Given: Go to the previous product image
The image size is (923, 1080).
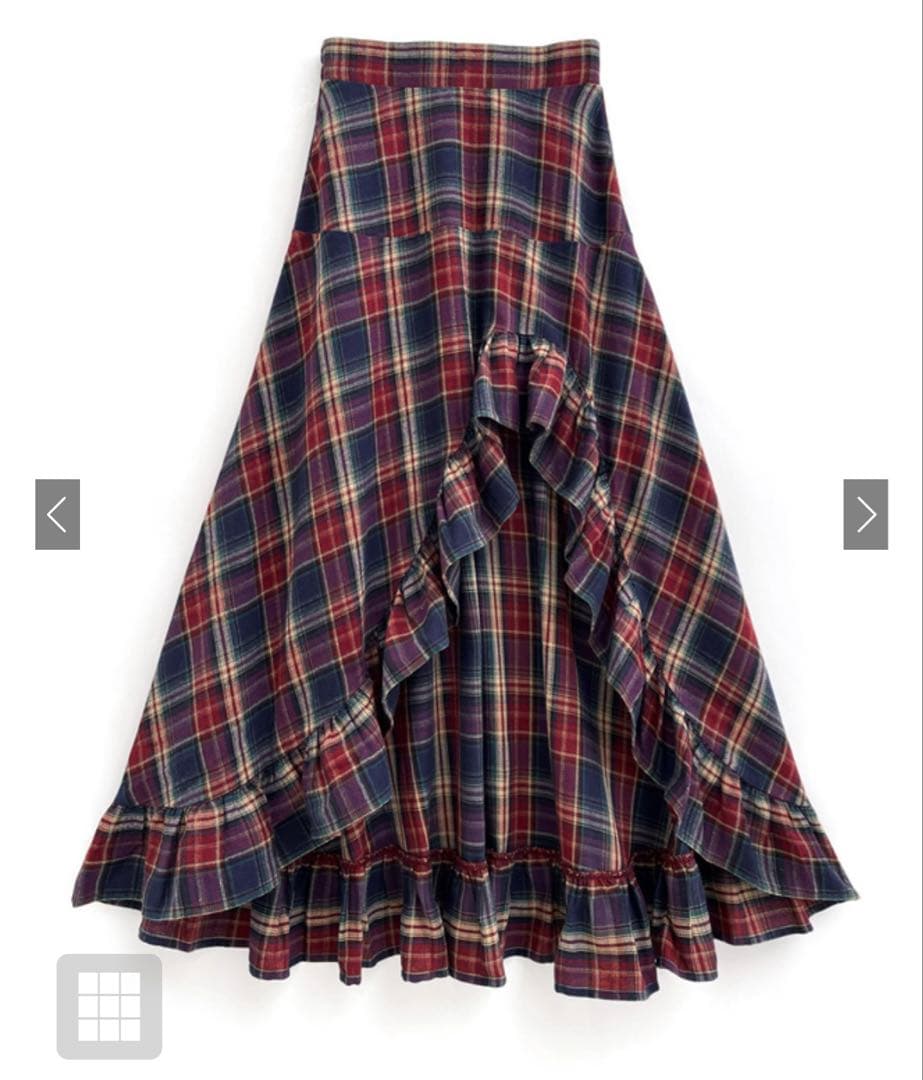Looking at the screenshot, I should tap(57, 514).
